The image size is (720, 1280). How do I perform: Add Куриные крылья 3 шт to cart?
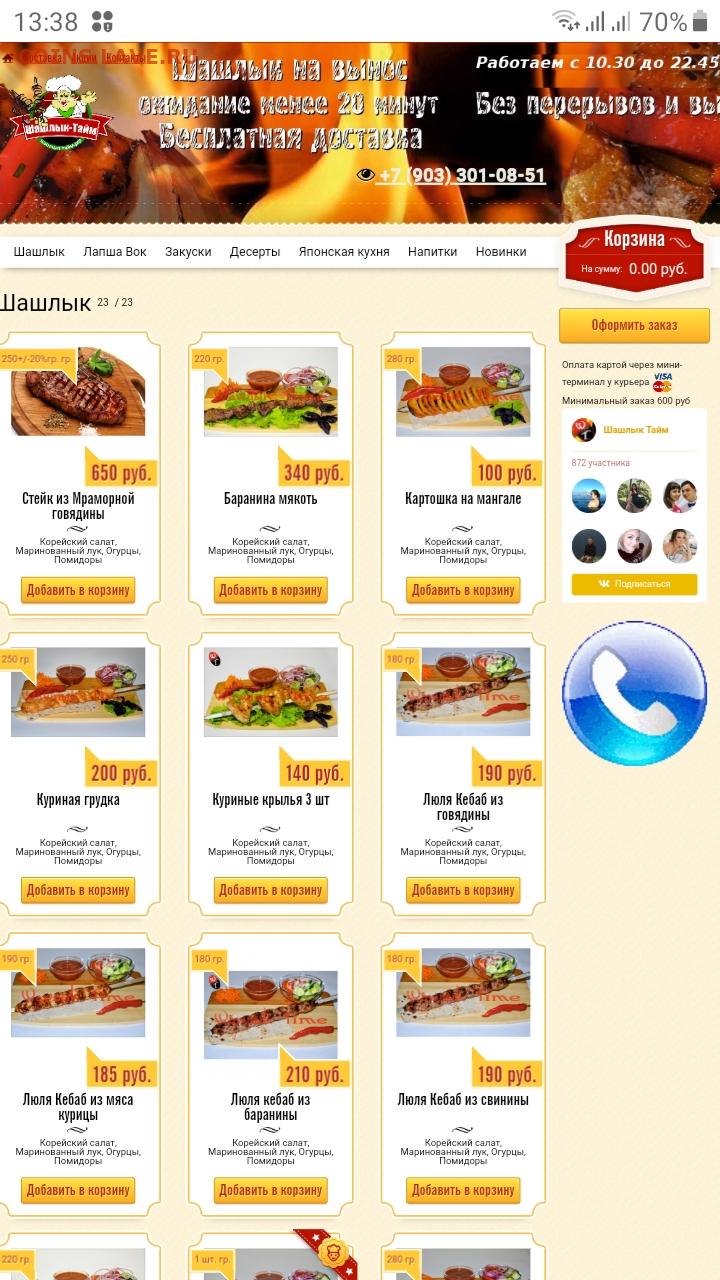[270, 890]
